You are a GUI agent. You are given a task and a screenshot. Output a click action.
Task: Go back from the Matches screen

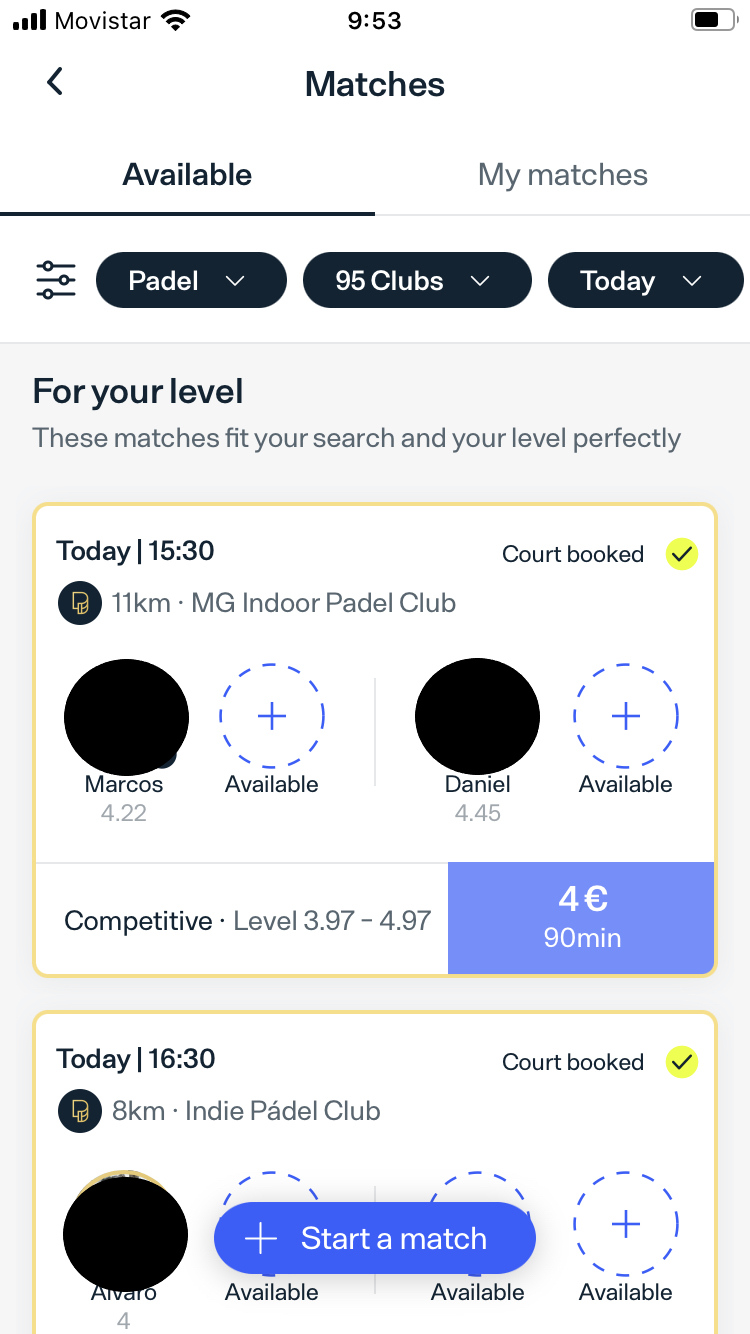(x=55, y=82)
